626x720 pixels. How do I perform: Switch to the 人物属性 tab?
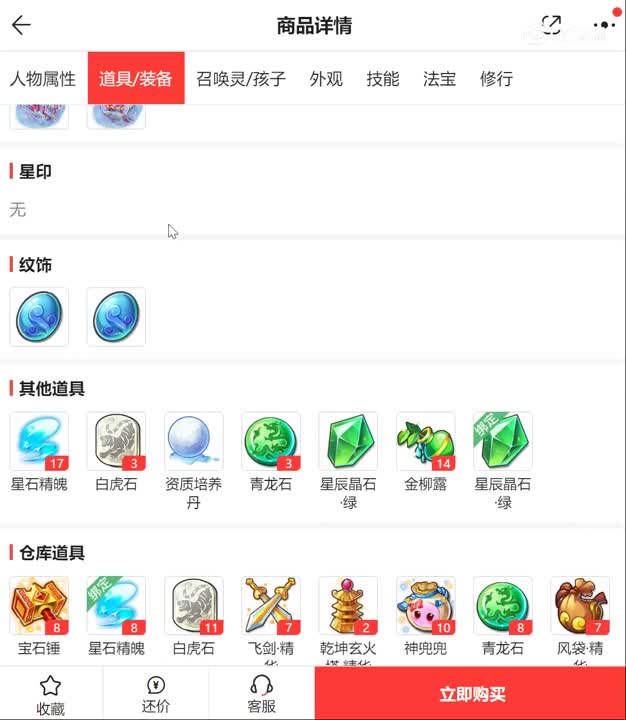[43, 79]
